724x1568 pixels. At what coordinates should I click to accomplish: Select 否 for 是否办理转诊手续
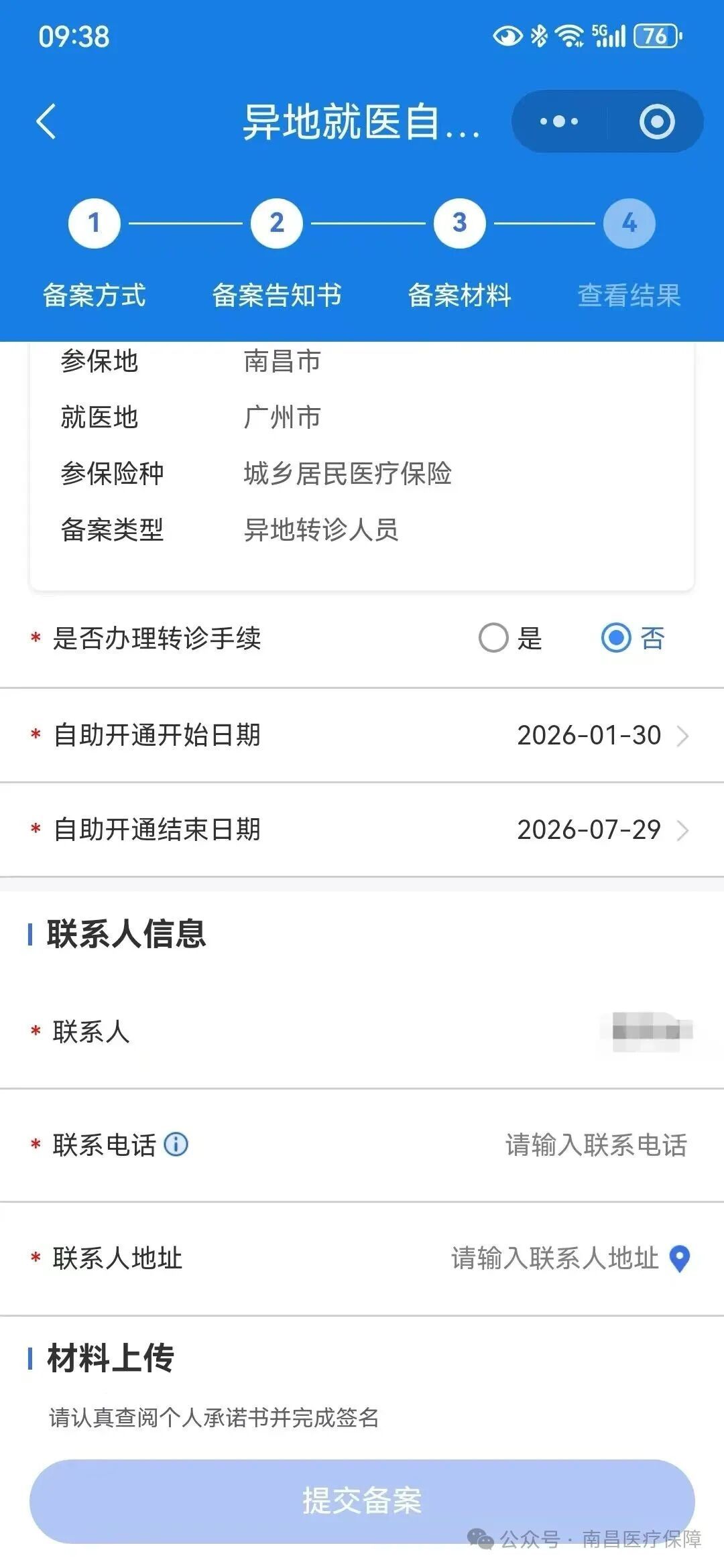[x=616, y=638]
